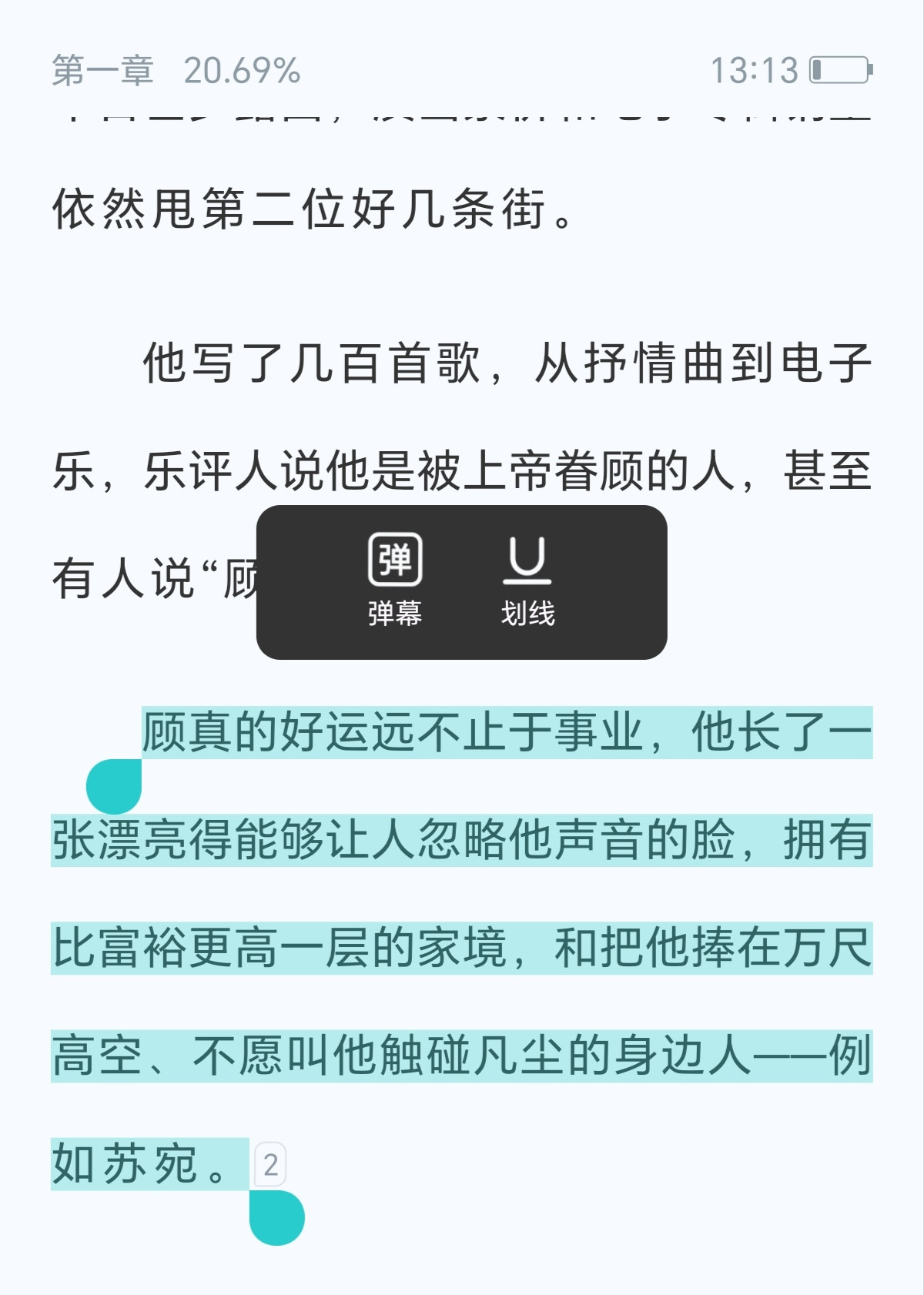Screen dimensions: 924x1295
Task: Tap the 弹幕 button in popup
Action: pos(395,581)
